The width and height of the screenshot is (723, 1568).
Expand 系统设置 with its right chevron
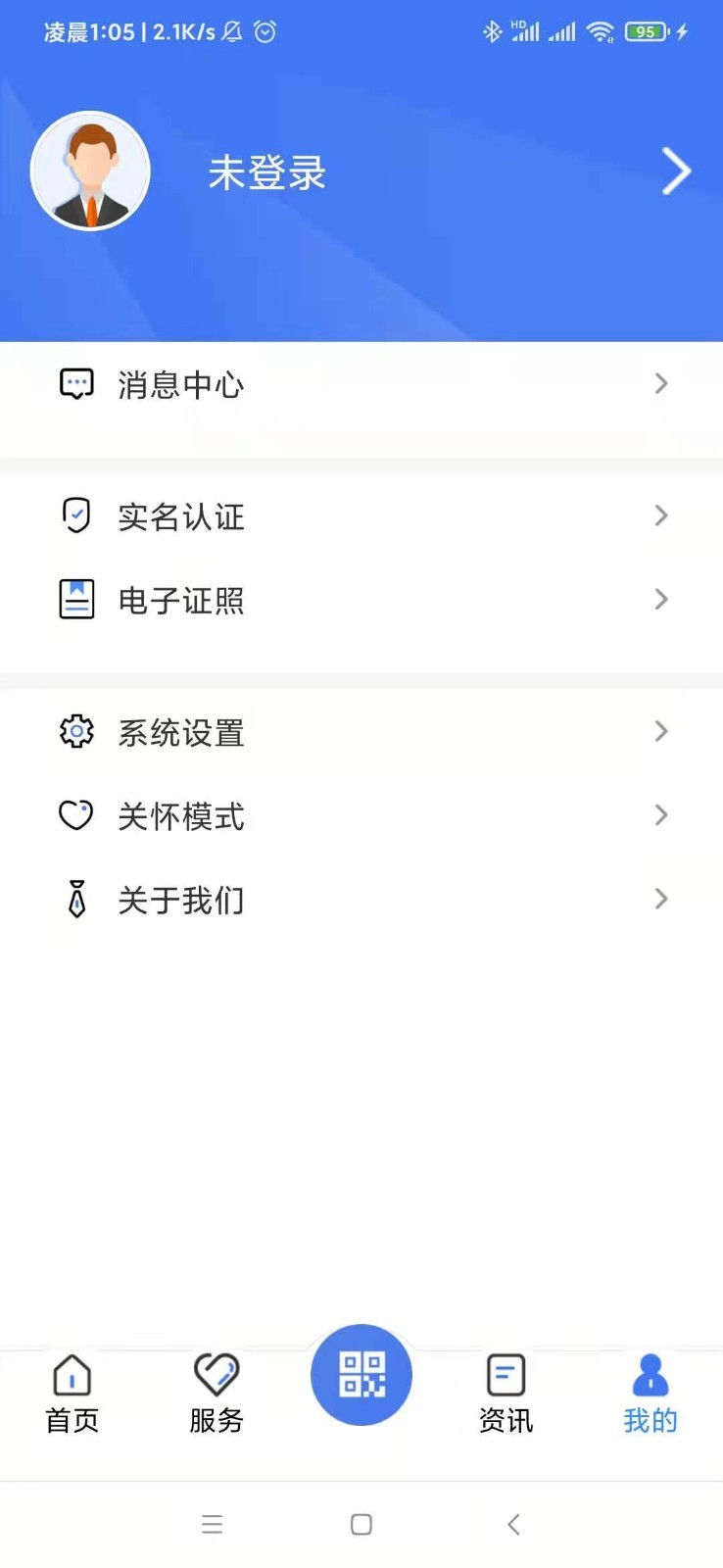660,731
